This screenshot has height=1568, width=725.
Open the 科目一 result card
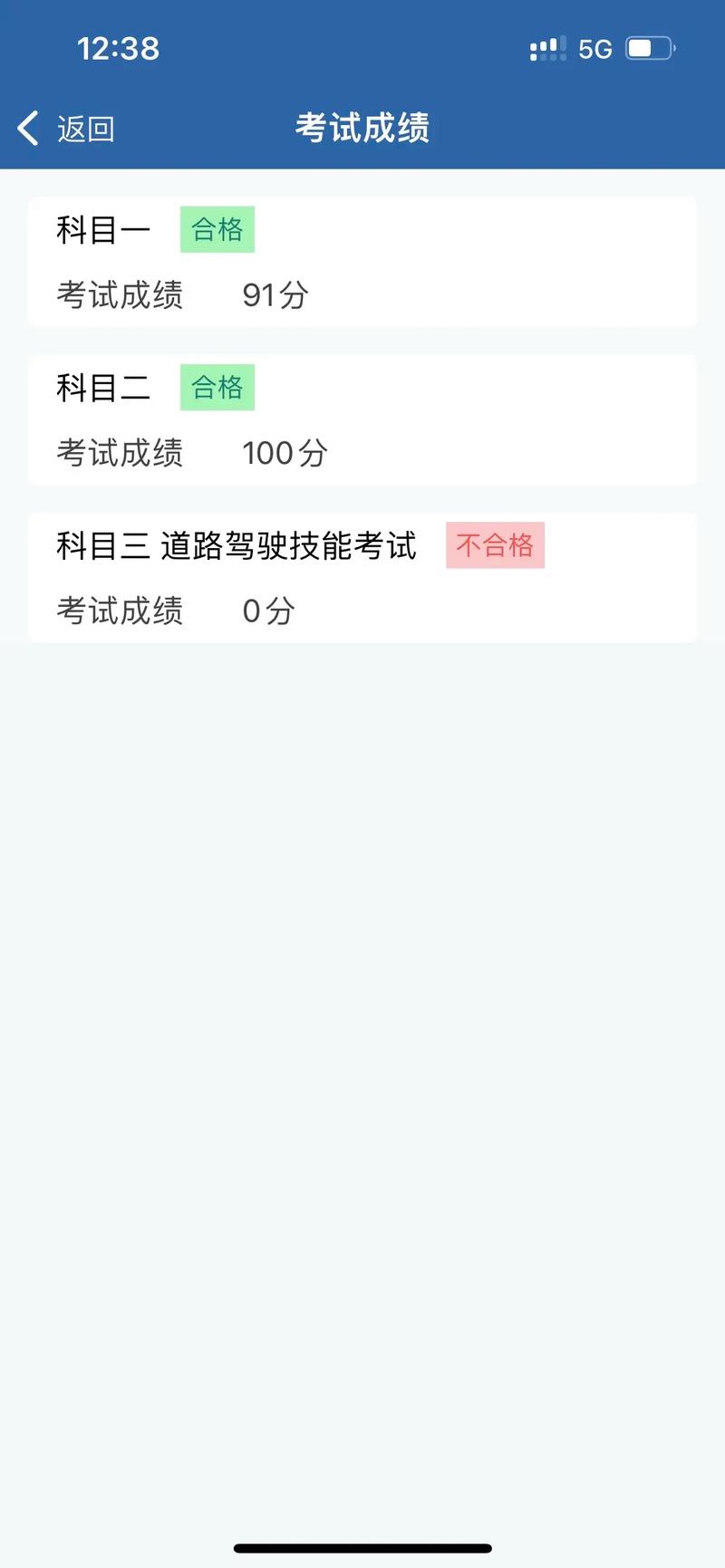pyautogui.click(x=362, y=262)
